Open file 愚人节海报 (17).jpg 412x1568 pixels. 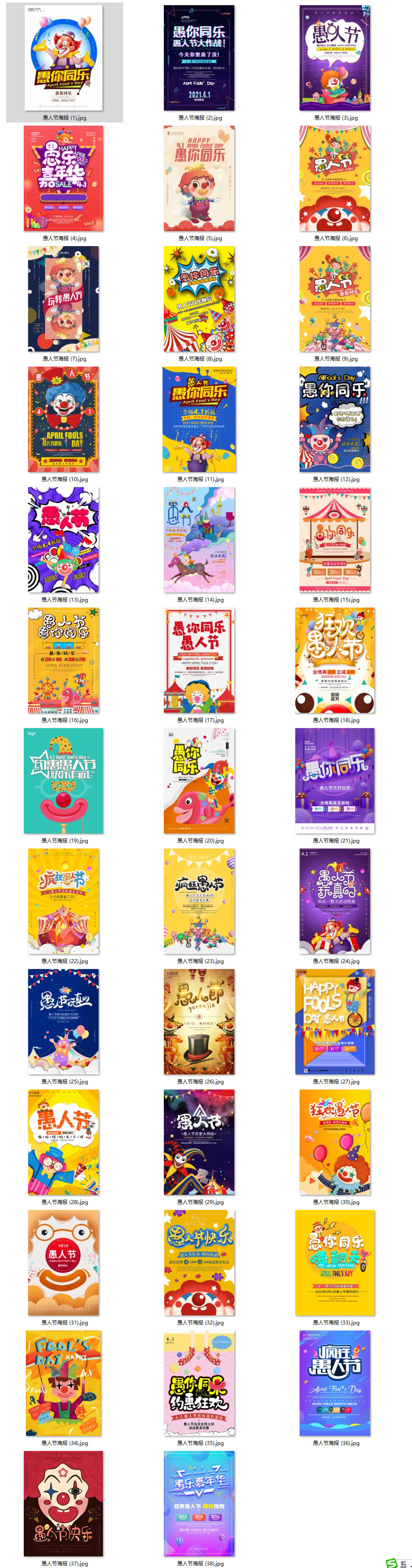coord(199,661)
